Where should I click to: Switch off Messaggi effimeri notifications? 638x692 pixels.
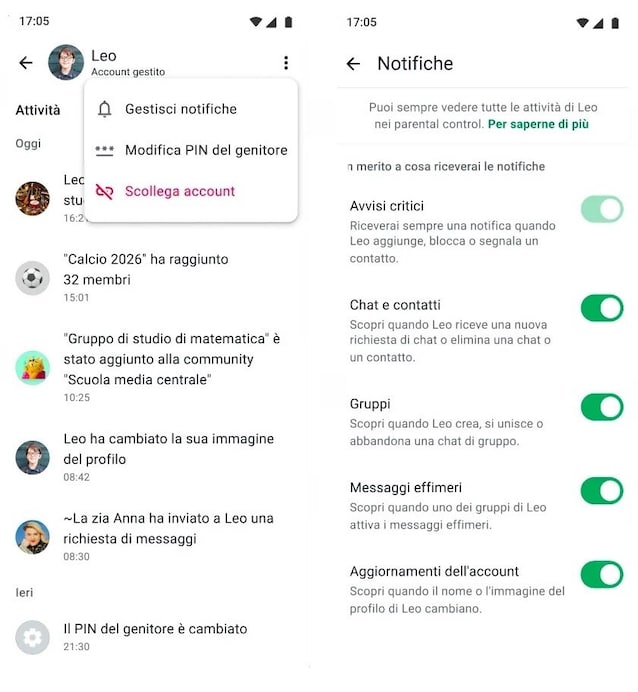(601, 490)
